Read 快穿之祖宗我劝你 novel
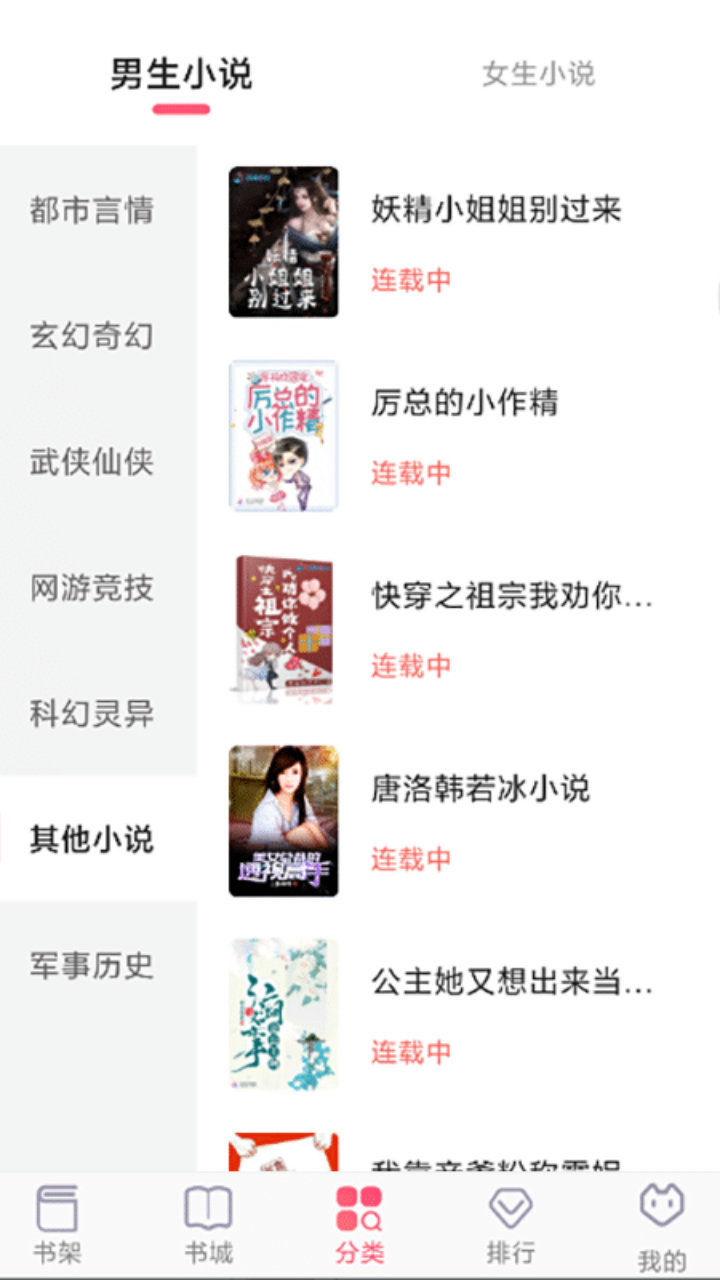Viewport: 720px width, 1280px height. 511,596
